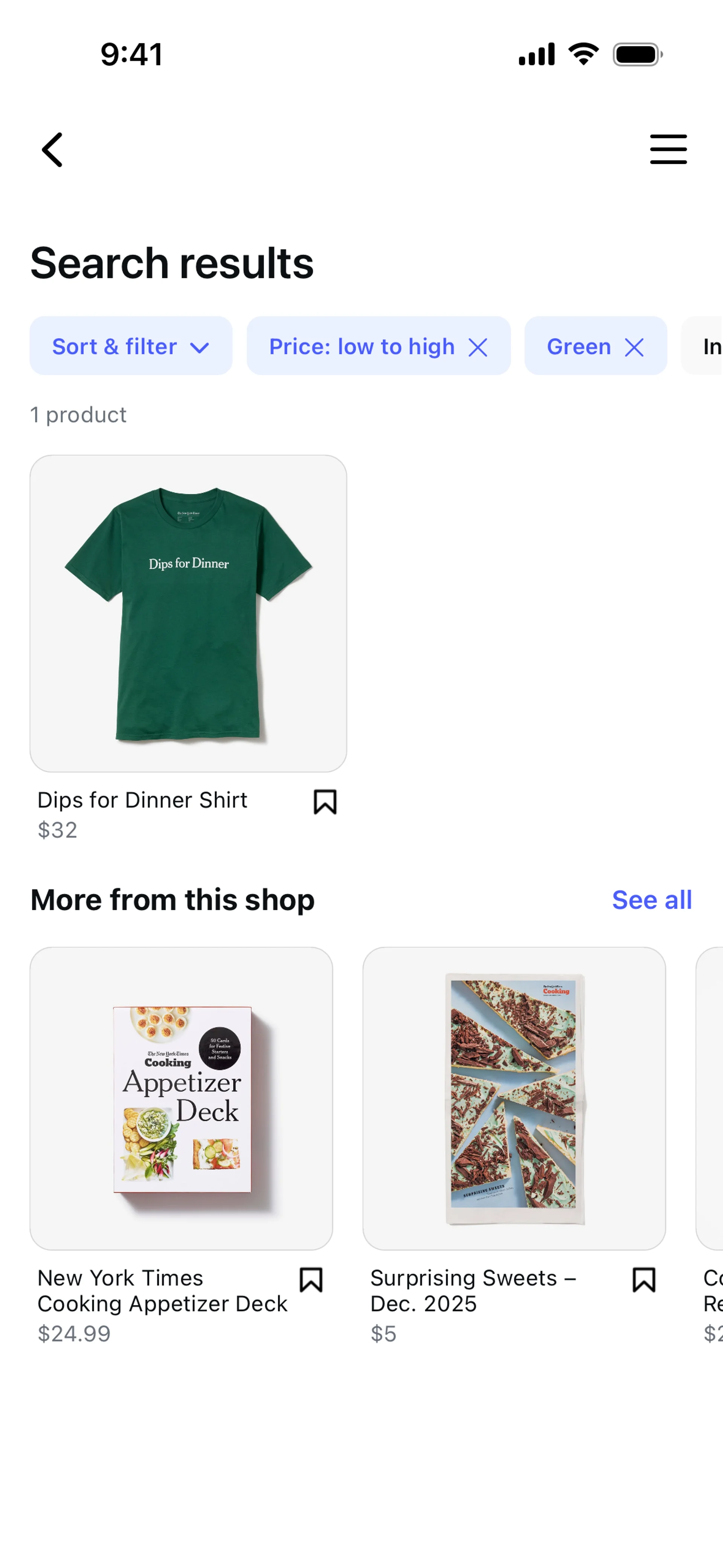Open the hamburger menu
This screenshot has width=723, height=1568.
pyautogui.click(x=668, y=150)
